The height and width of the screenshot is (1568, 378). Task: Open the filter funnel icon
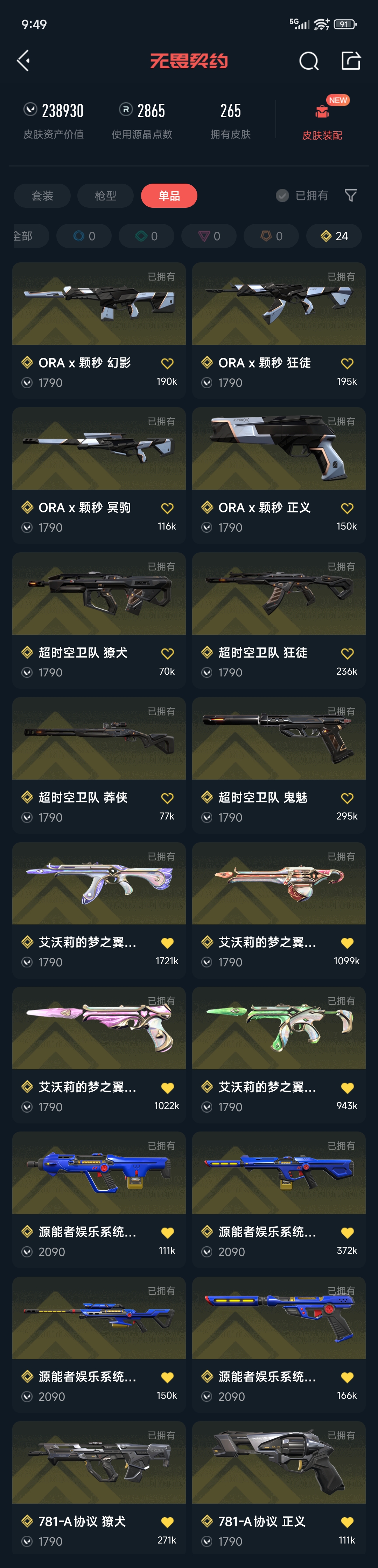pyautogui.click(x=351, y=196)
